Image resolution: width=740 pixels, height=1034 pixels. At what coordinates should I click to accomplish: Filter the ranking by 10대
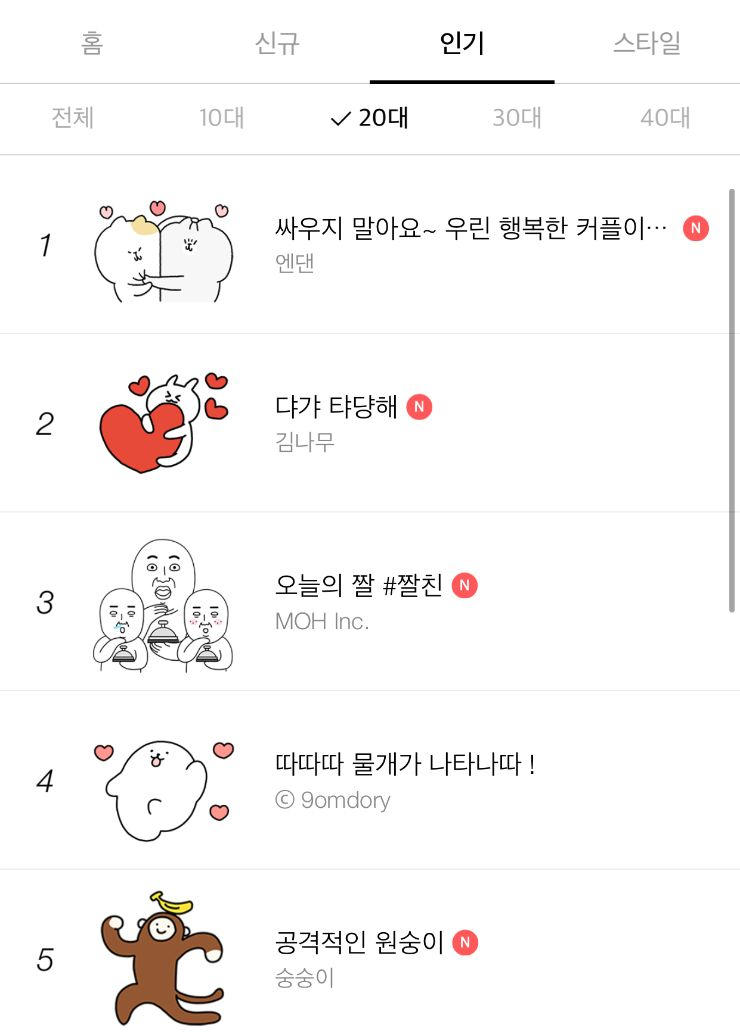point(221,118)
